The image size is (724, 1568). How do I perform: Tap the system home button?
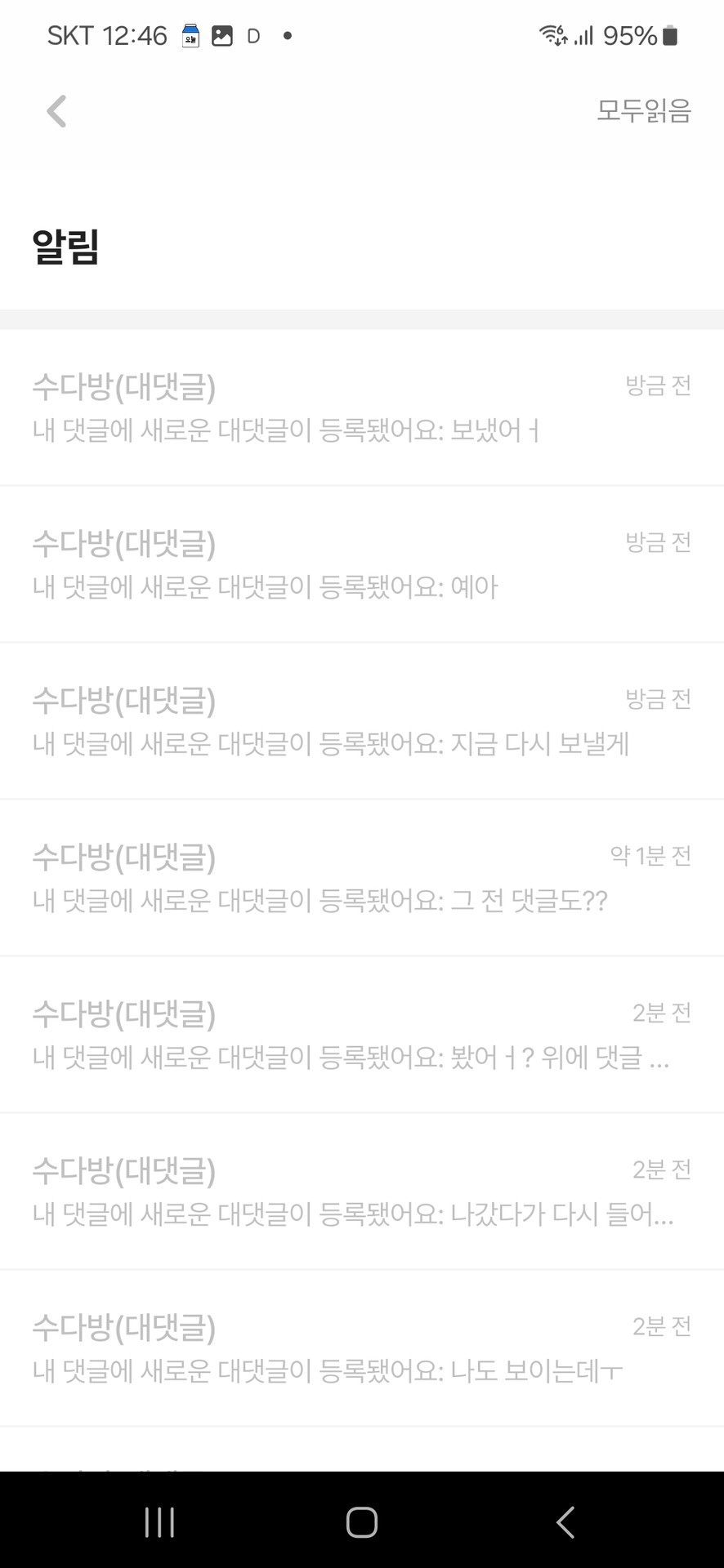(x=361, y=1521)
